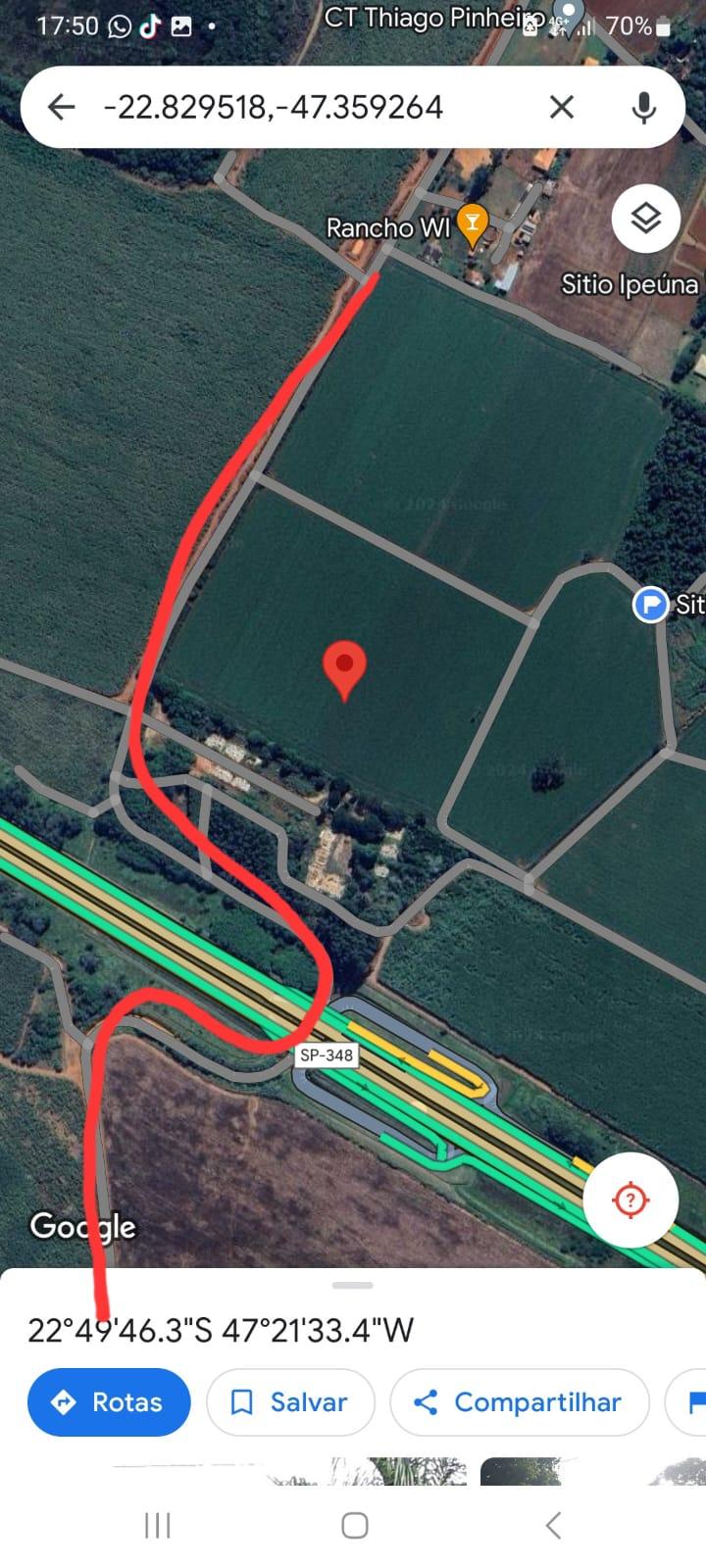
Task: Select the blue parking marker
Action: click(x=649, y=605)
